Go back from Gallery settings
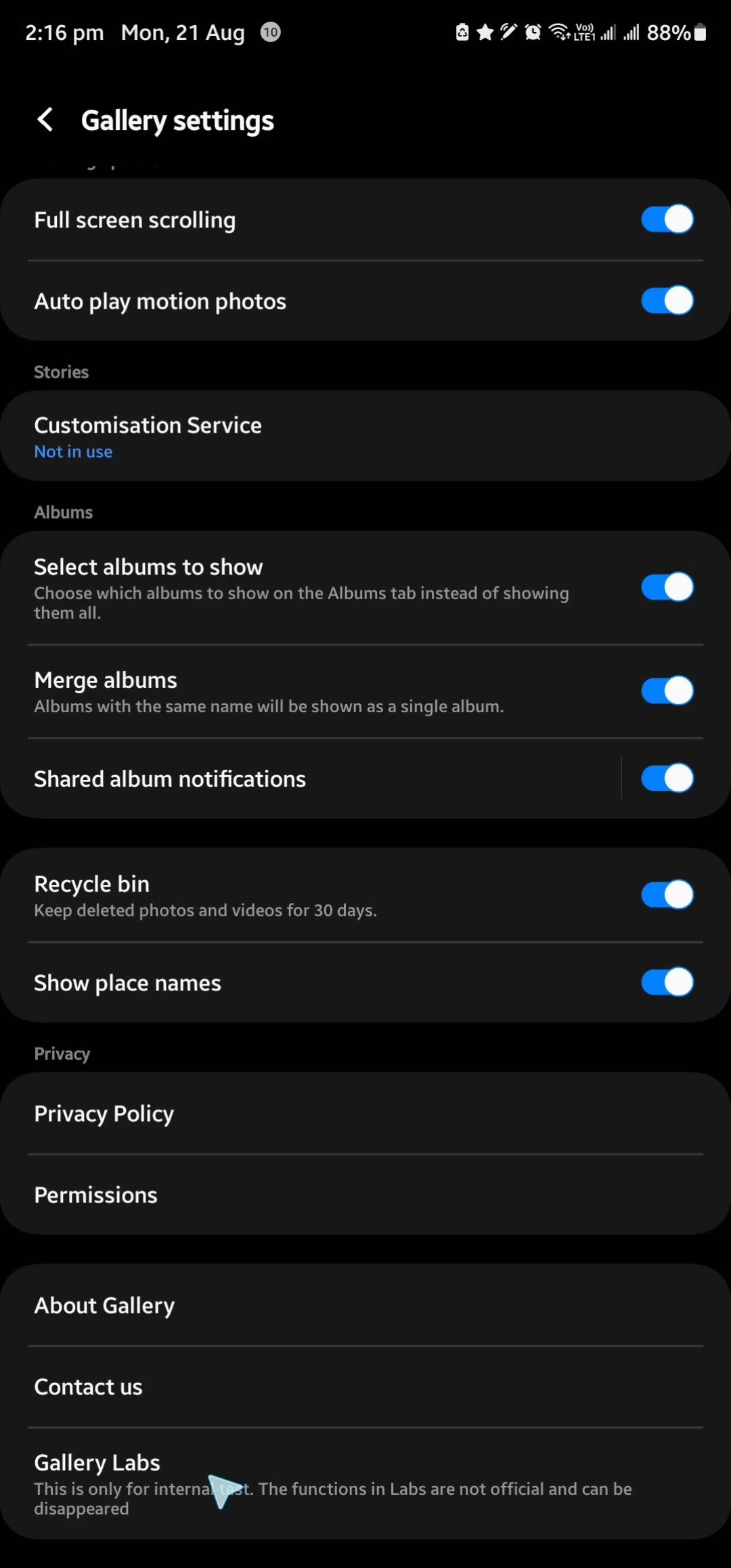 (x=45, y=120)
